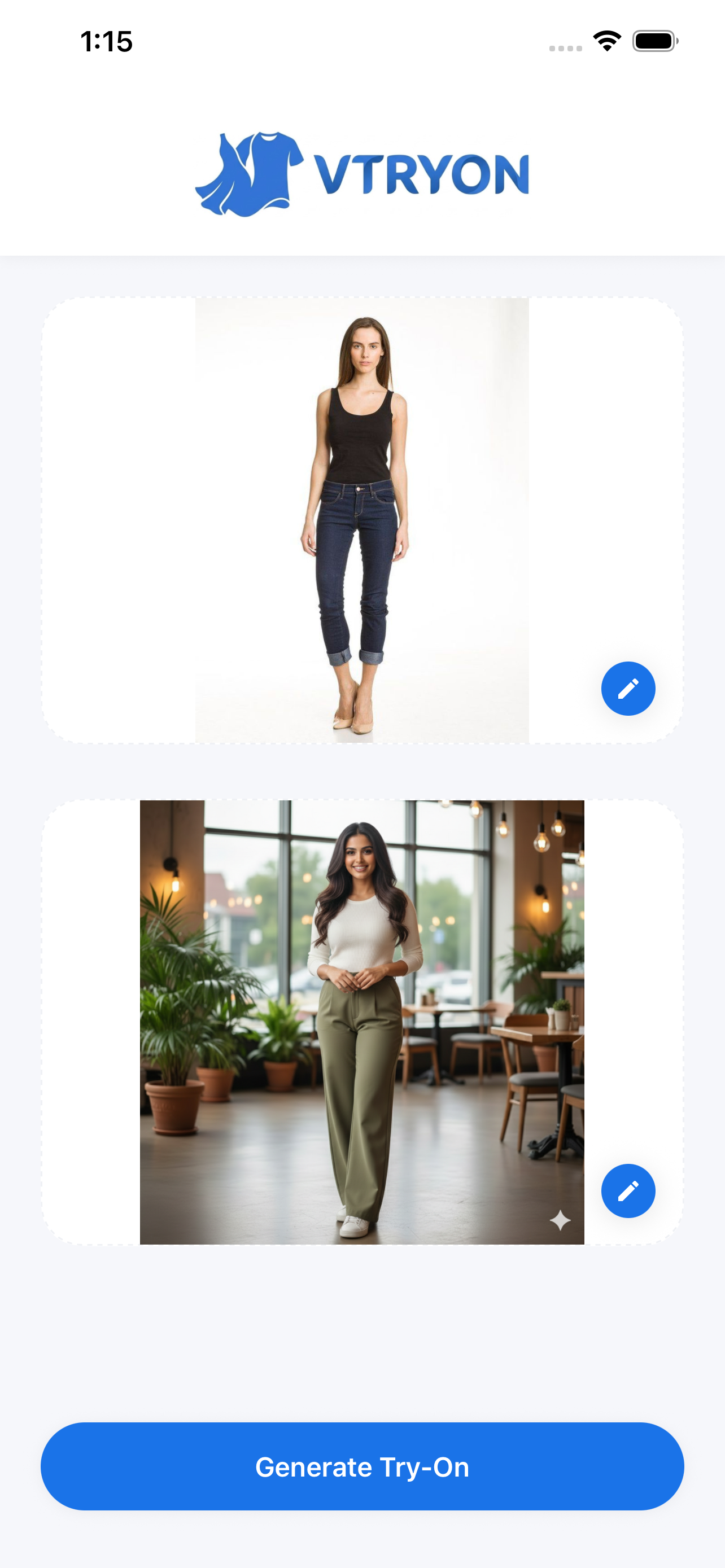725x1568 pixels.
Task: Click the battery indicator in the status bar
Action: [x=653, y=41]
